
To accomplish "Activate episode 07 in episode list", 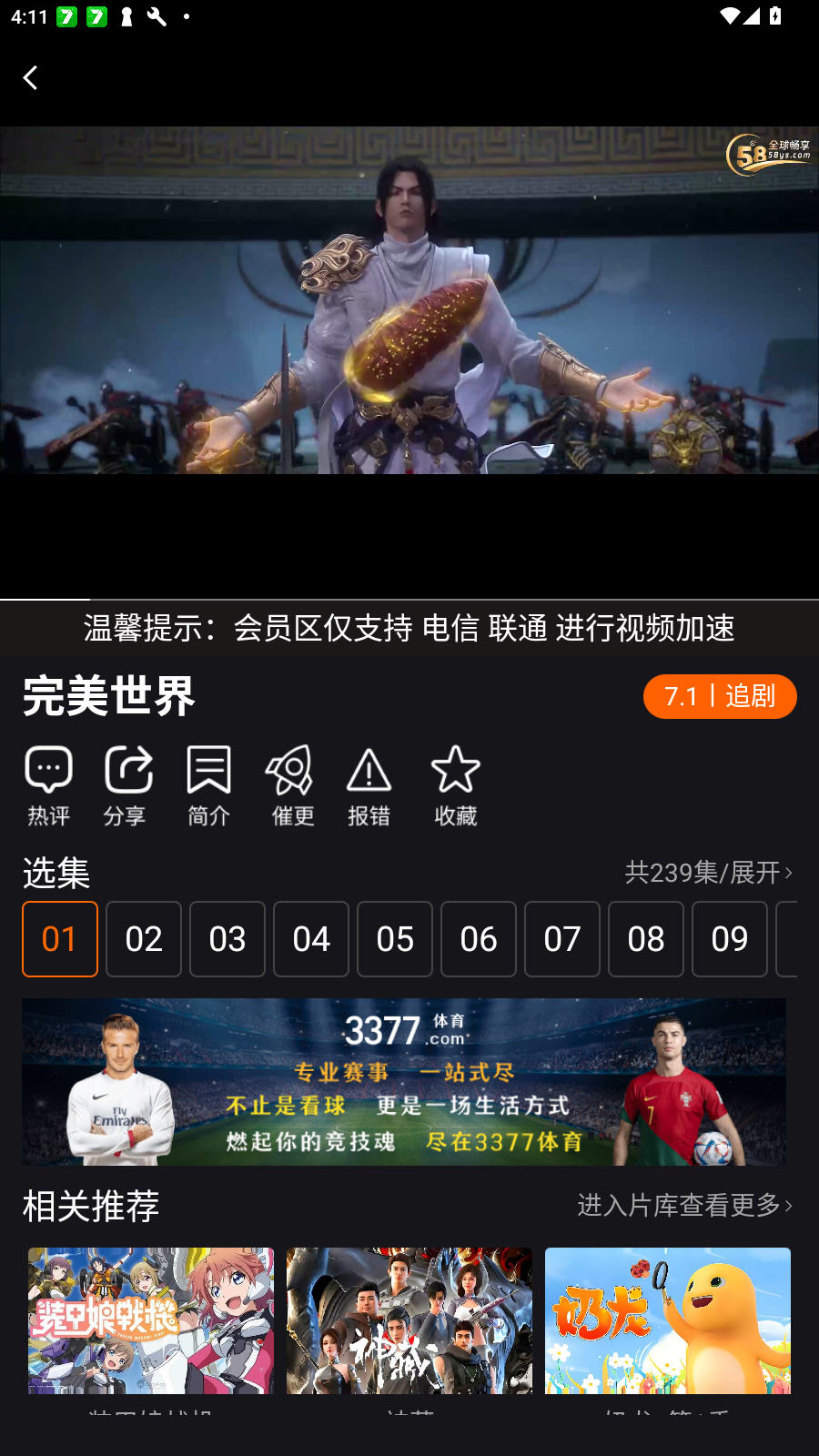I will [561, 939].
